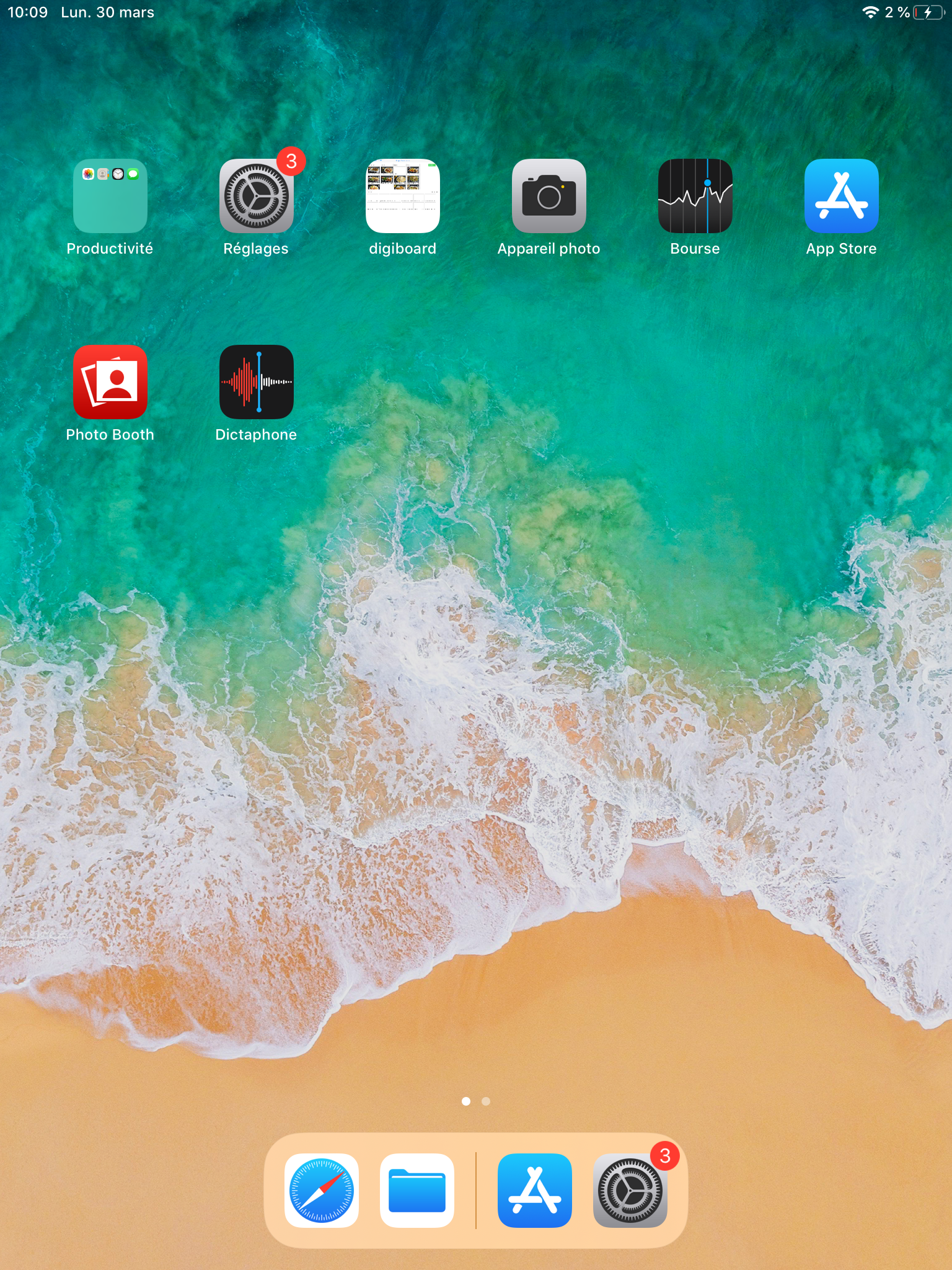Open Settings from the dock
The image size is (952, 1270).
click(x=630, y=1190)
